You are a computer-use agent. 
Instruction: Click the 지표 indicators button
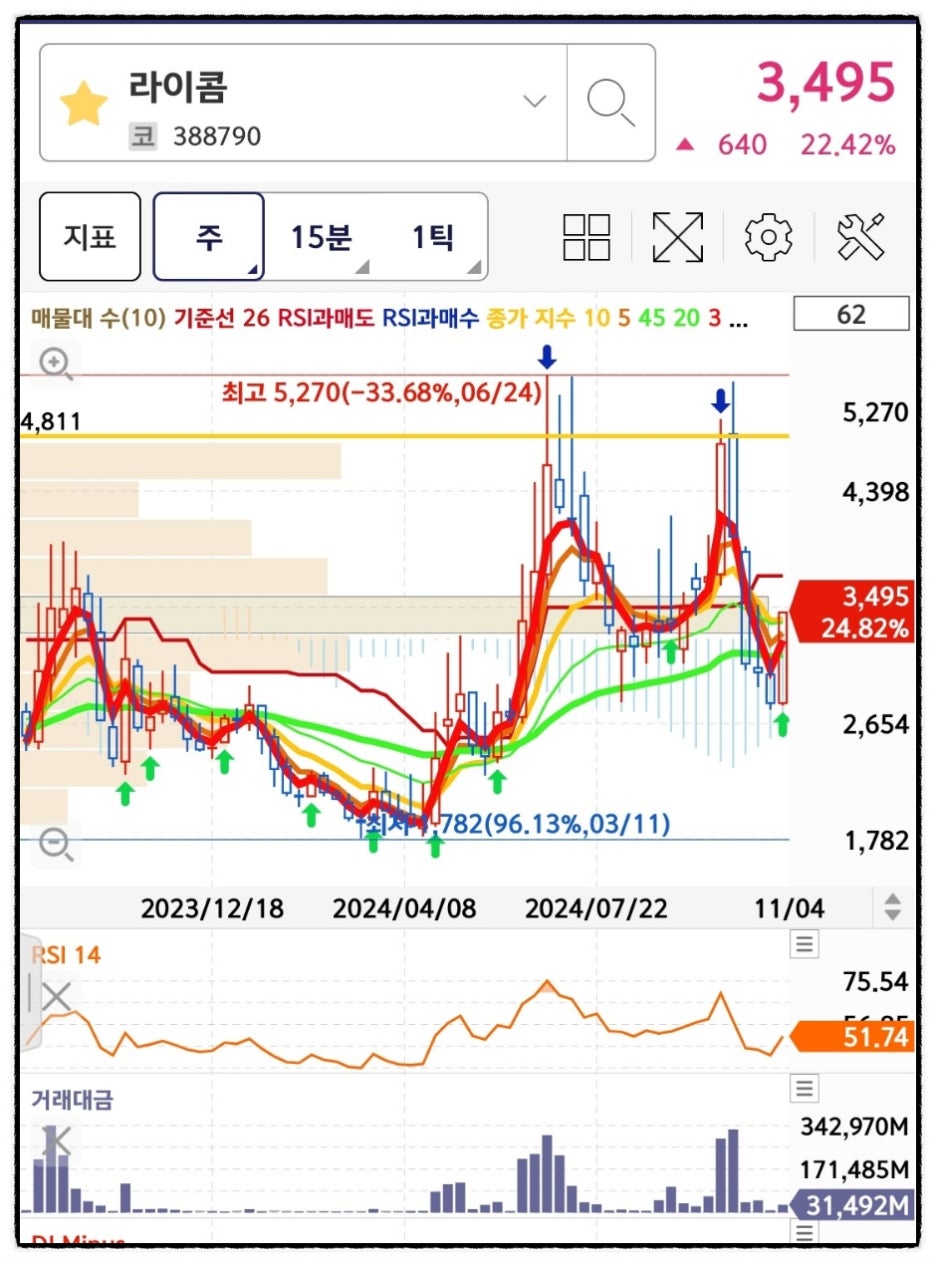point(89,236)
